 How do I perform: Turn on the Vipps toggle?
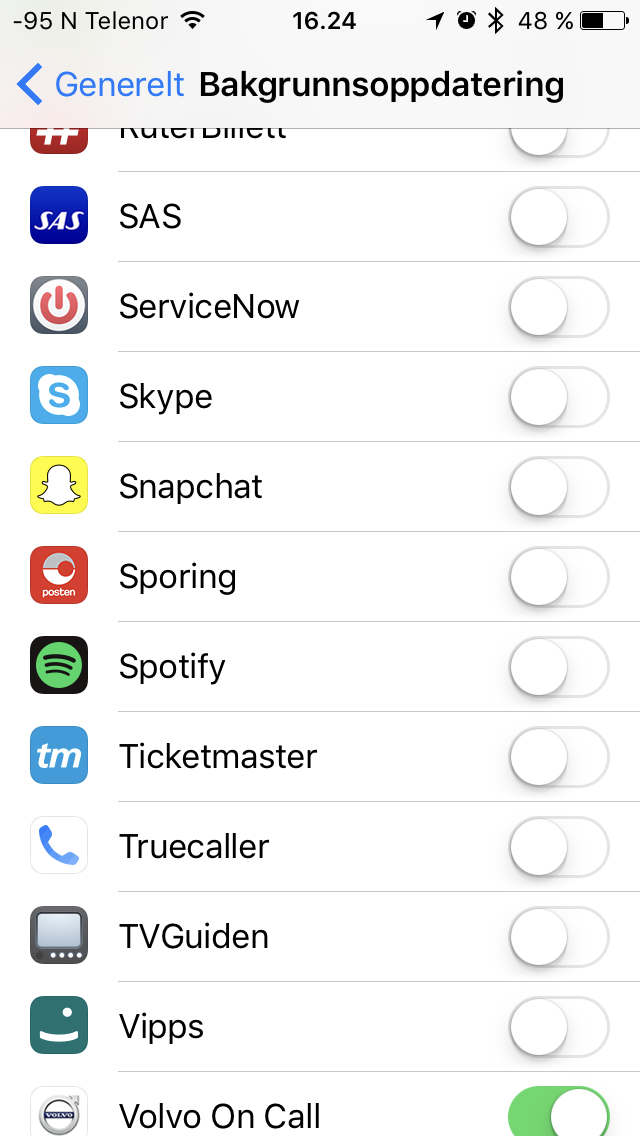click(559, 1026)
